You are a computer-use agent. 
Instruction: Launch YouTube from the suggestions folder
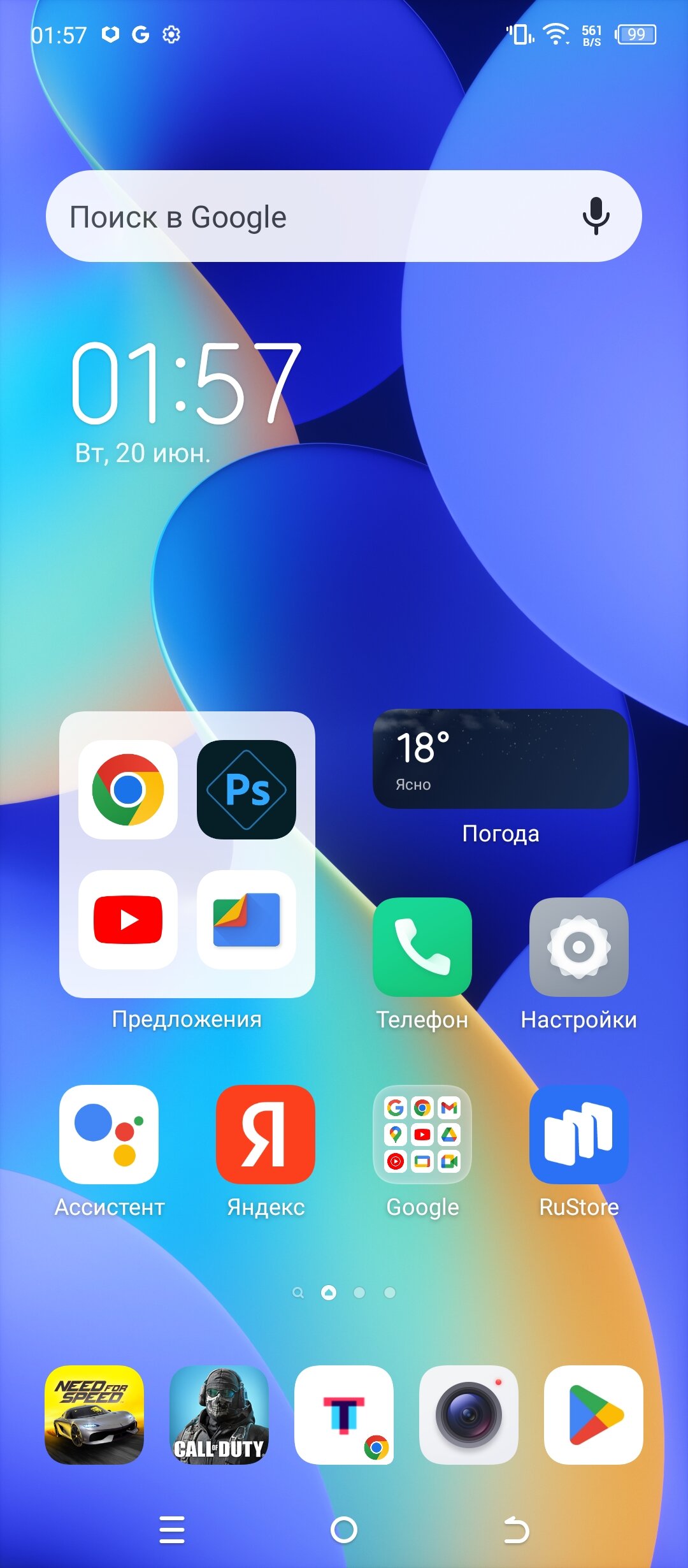(x=128, y=919)
